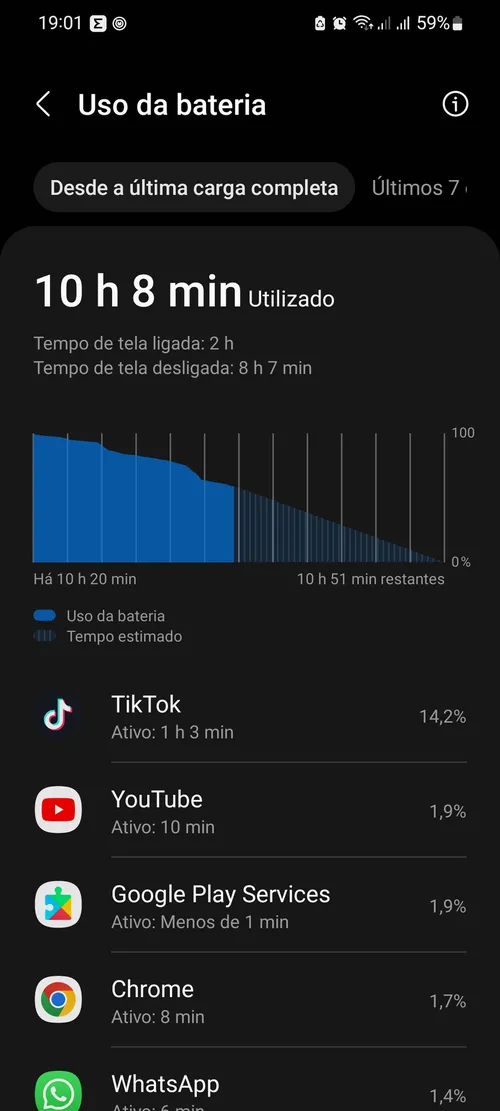View Google Play Services battery usage
The height and width of the screenshot is (1111, 500).
(250, 906)
